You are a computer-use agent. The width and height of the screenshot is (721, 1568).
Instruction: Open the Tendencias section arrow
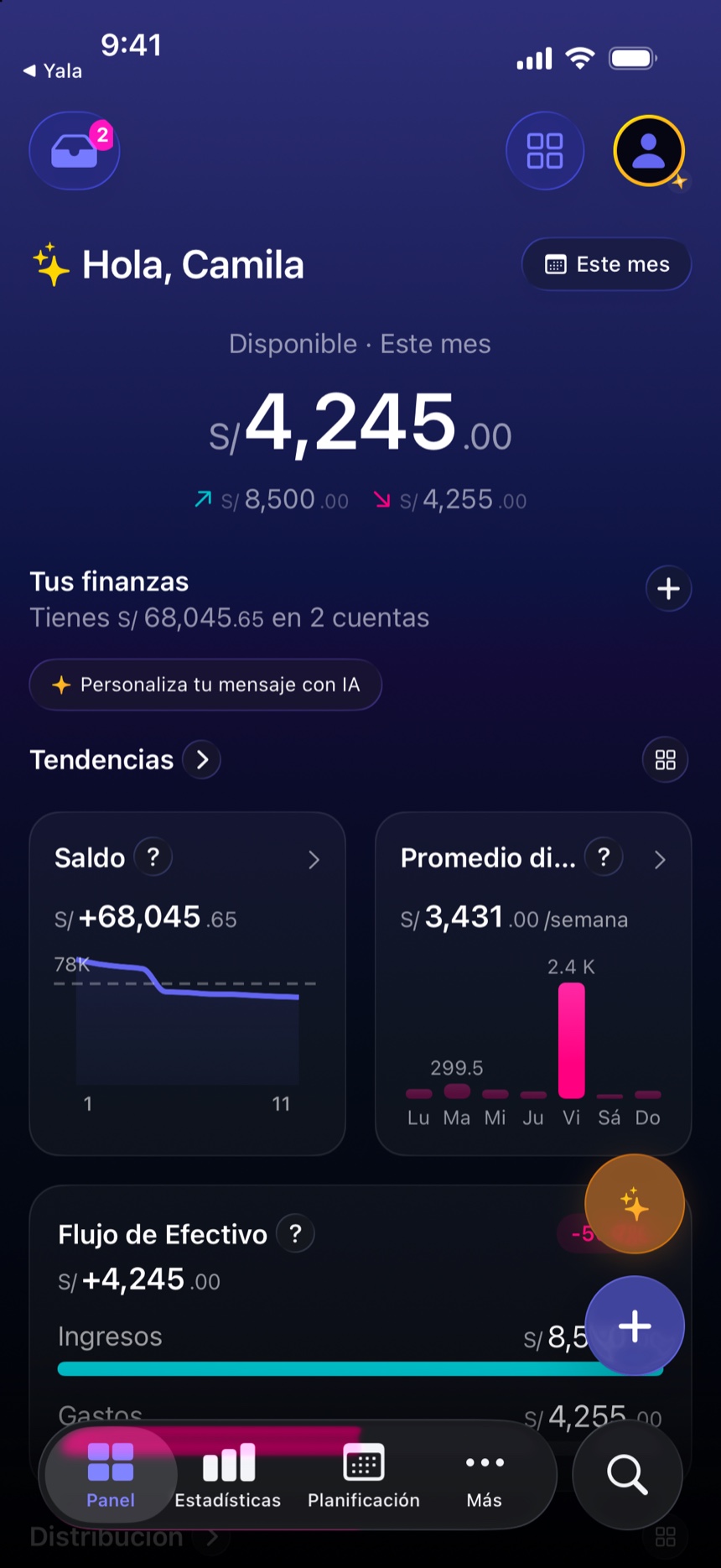(x=202, y=760)
